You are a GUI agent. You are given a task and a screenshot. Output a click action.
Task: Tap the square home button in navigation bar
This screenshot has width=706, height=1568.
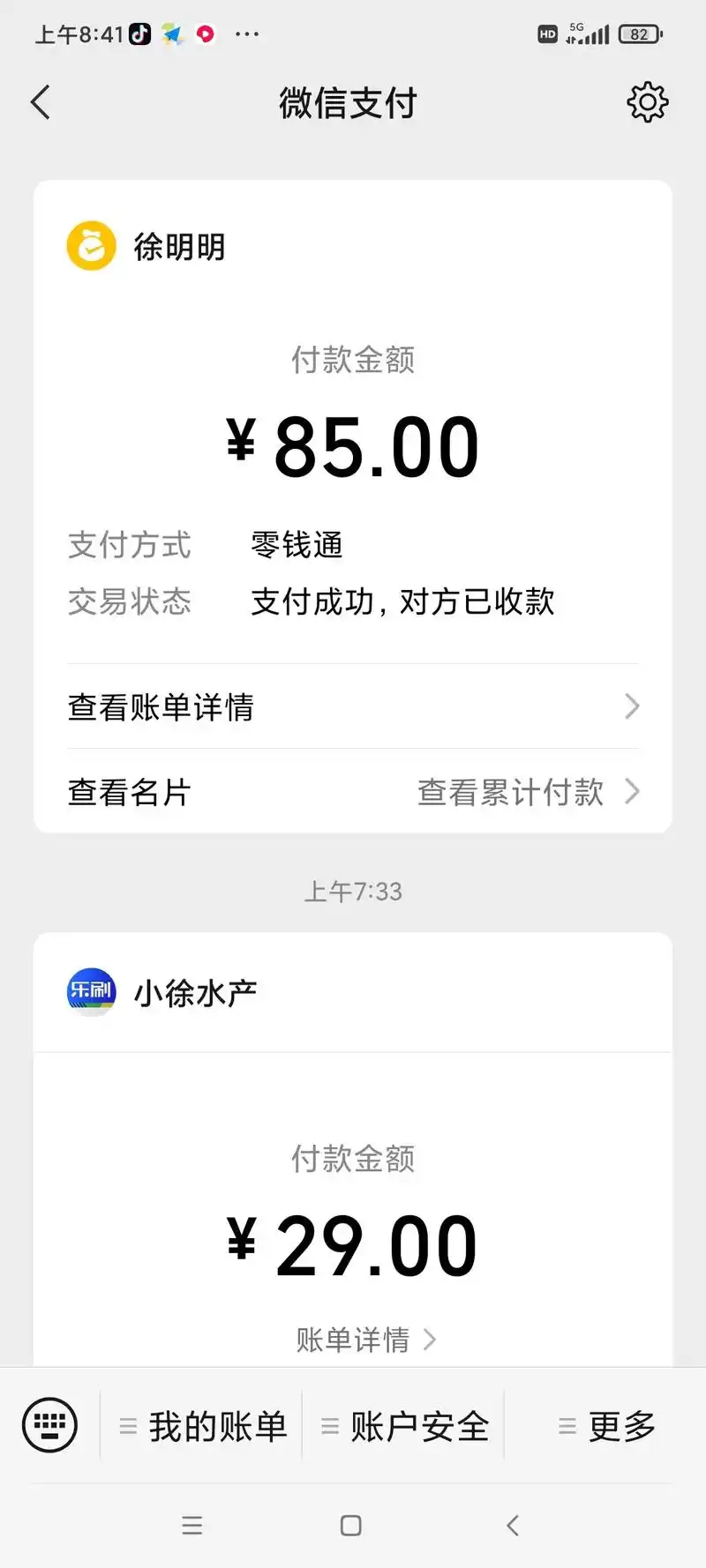coord(351,1526)
